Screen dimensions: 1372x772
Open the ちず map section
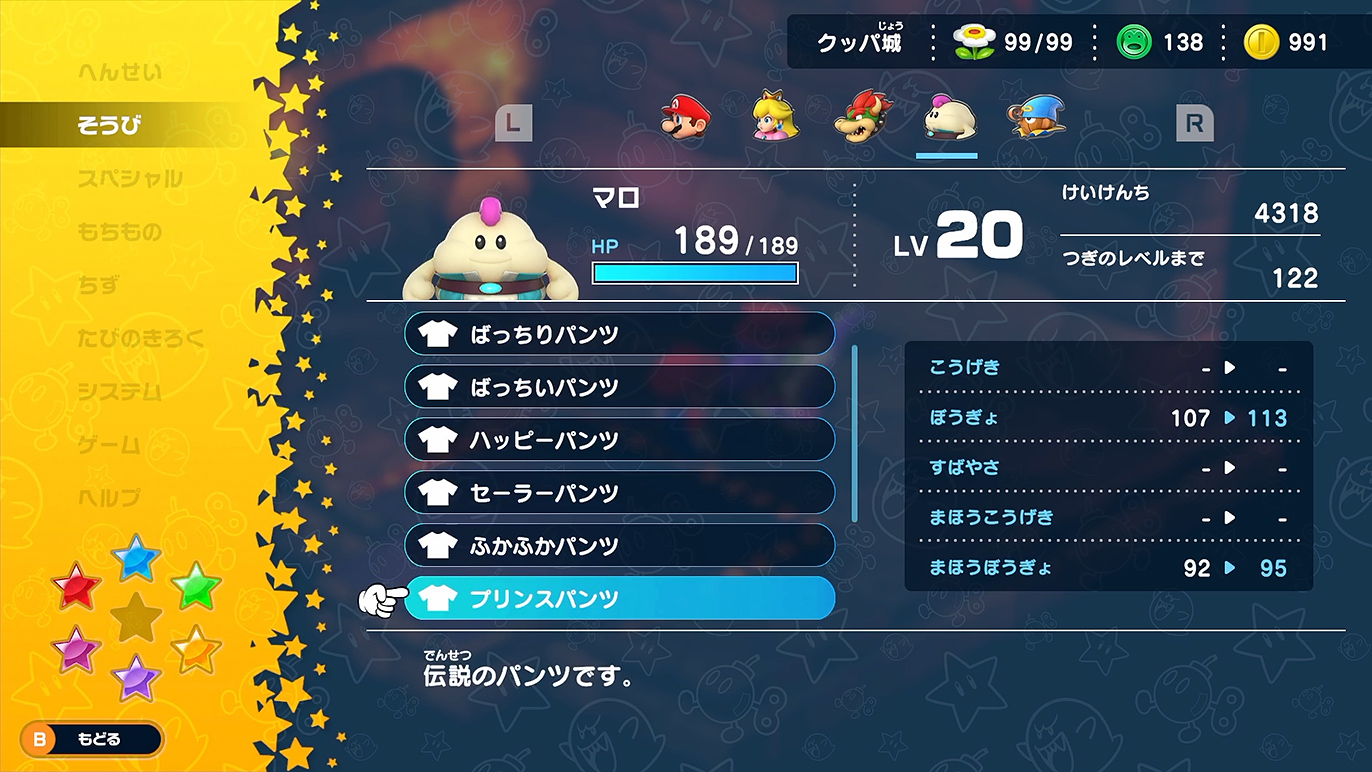tap(98, 285)
